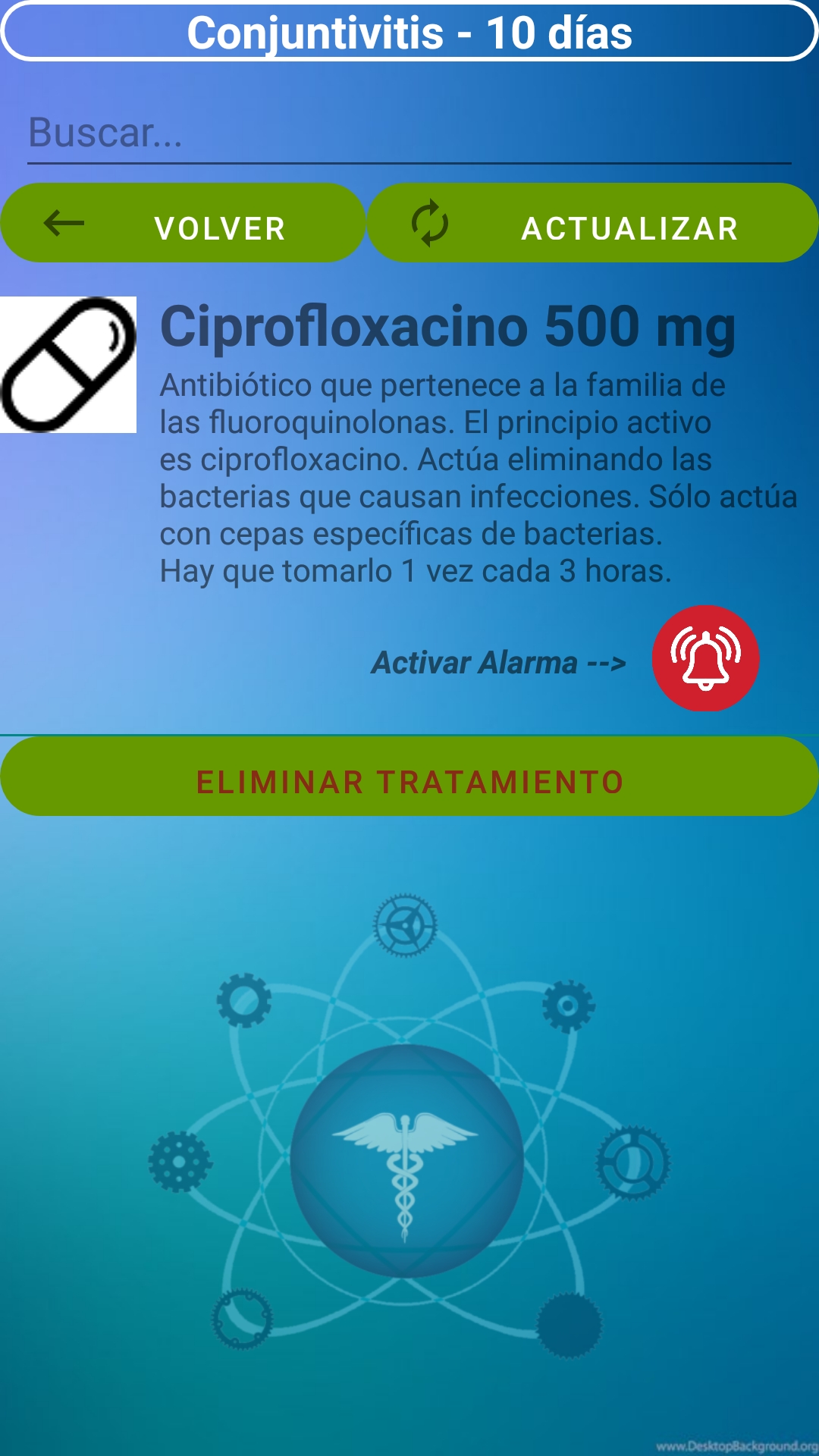Go back with the VOLVER button
The width and height of the screenshot is (819, 1456).
click(183, 223)
